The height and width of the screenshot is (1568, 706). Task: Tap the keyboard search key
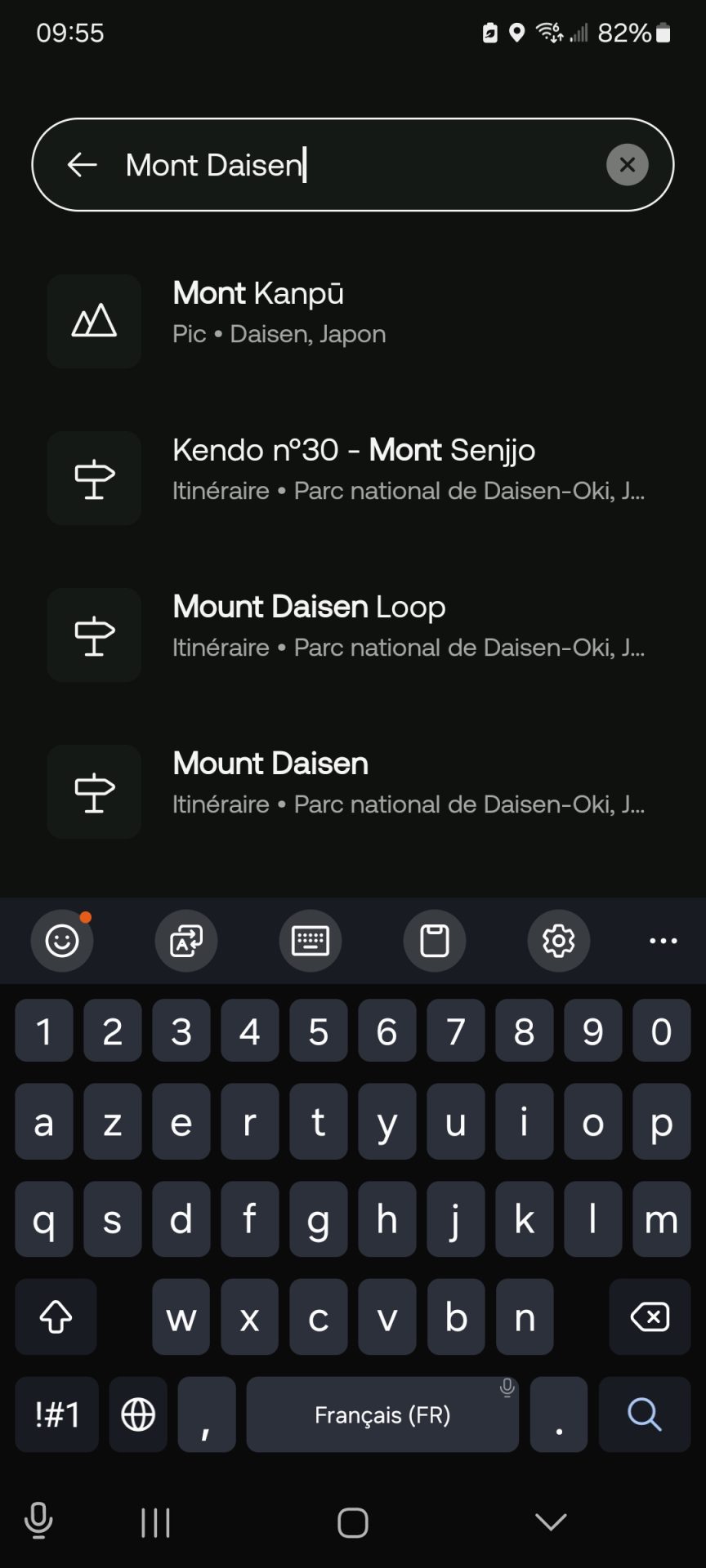coord(644,1414)
